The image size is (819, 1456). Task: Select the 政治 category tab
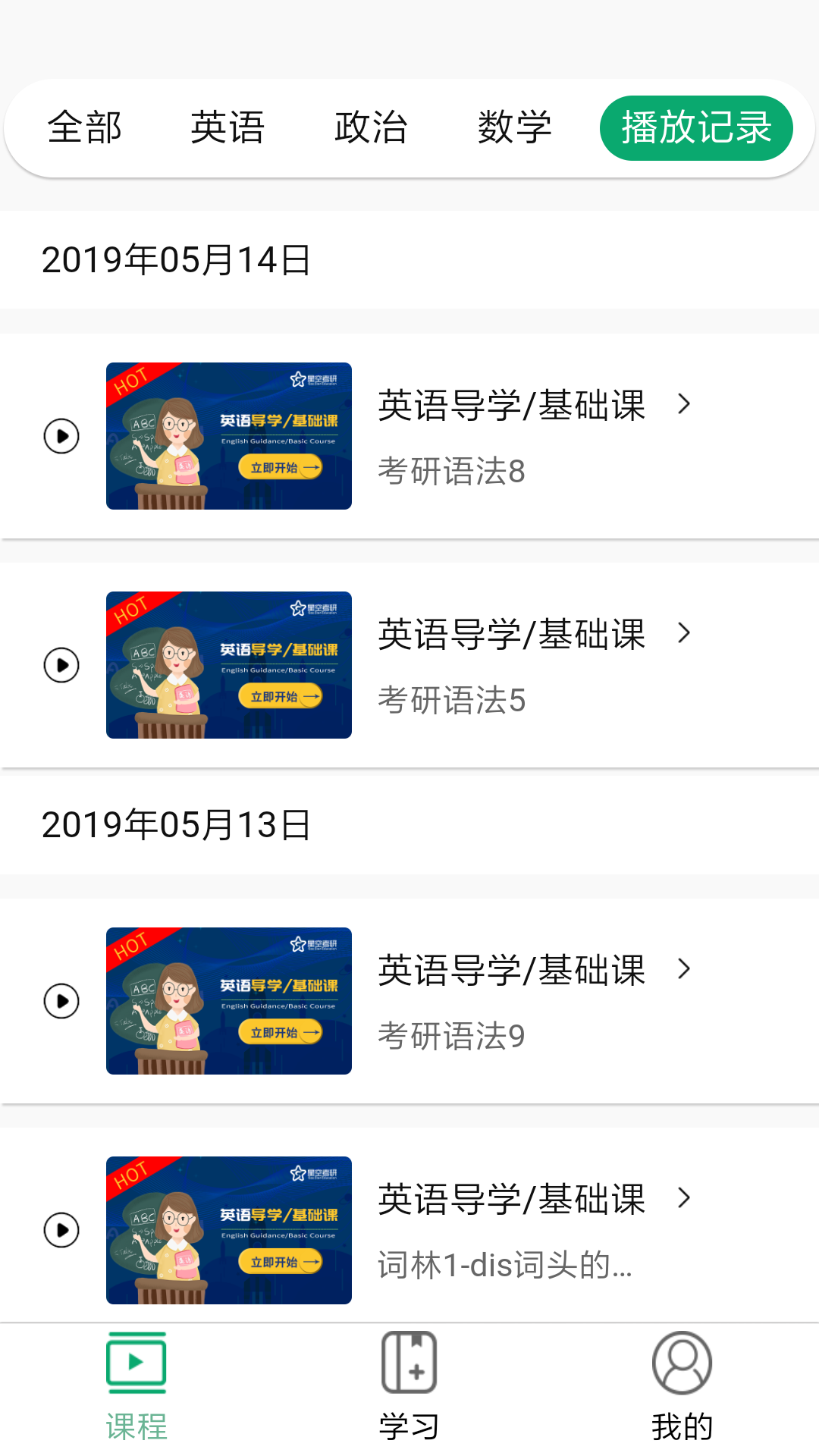click(371, 127)
